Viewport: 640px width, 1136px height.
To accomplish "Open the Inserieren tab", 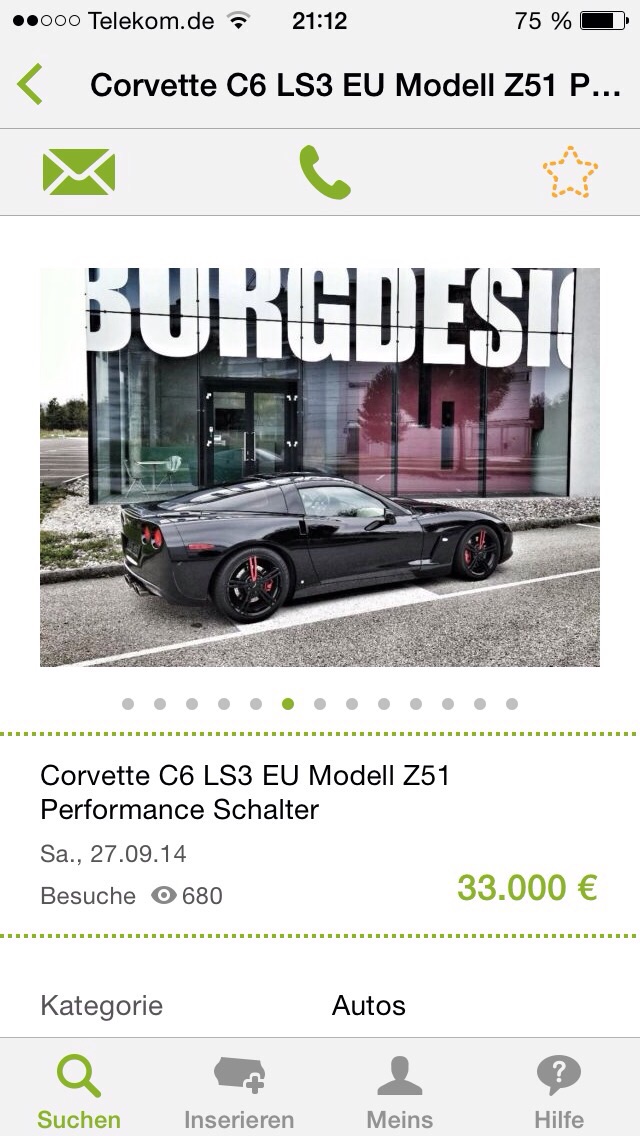I will point(239,1092).
